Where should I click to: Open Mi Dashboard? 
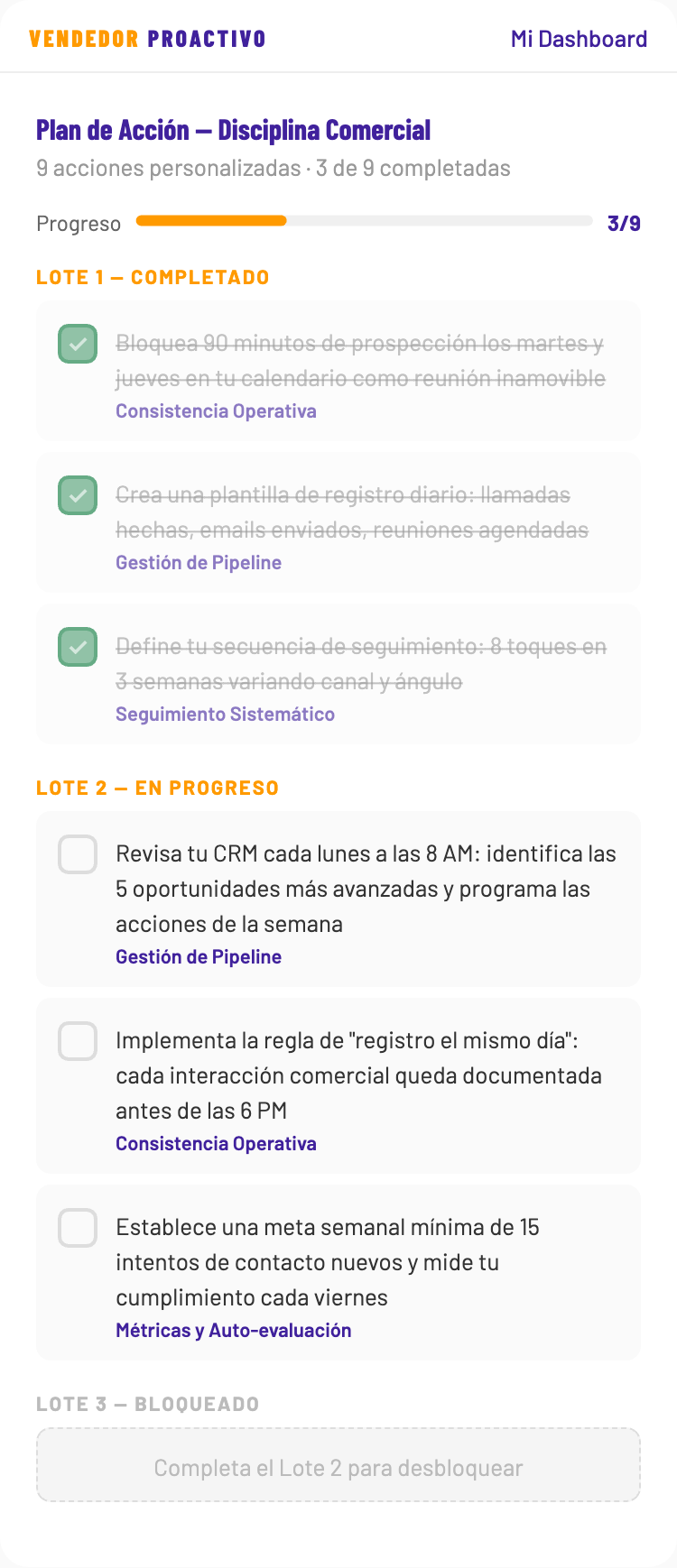(579, 38)
